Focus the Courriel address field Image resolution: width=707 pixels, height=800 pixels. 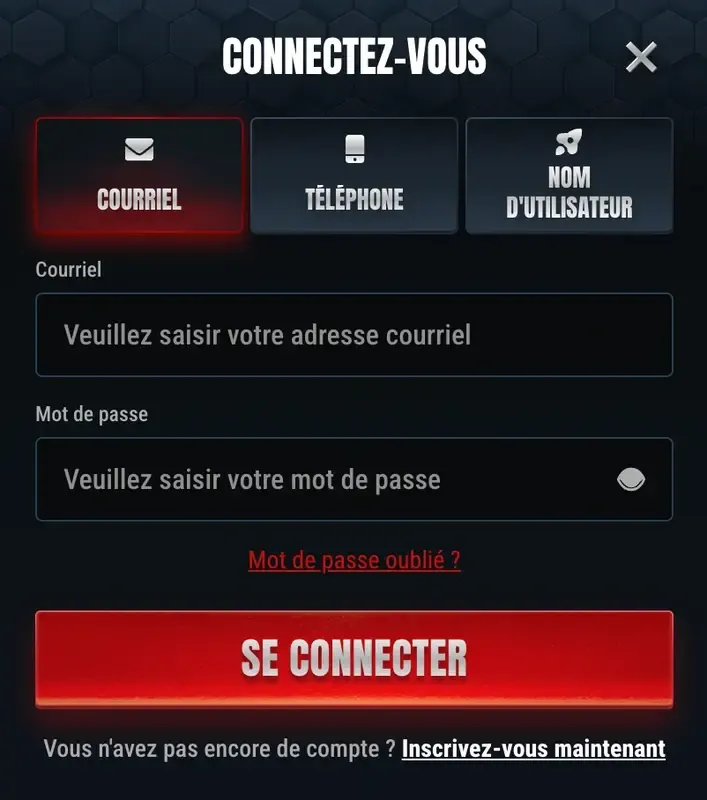pyautogui.click(x=354, y=335)
